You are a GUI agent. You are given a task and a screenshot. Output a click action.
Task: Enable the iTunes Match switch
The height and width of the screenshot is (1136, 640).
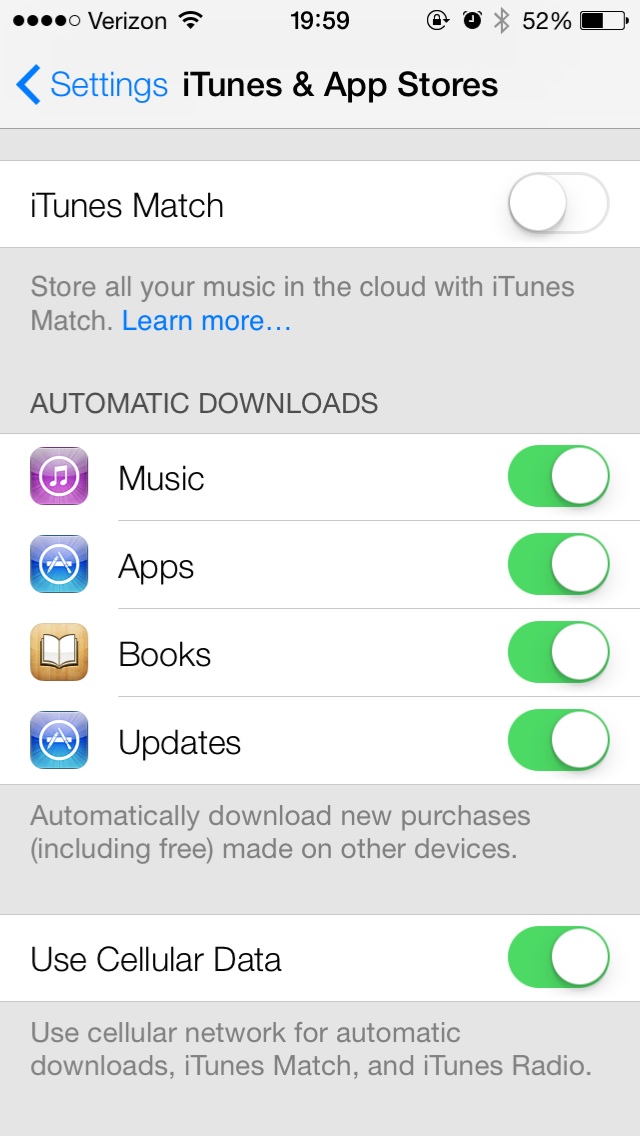(558, 203)
